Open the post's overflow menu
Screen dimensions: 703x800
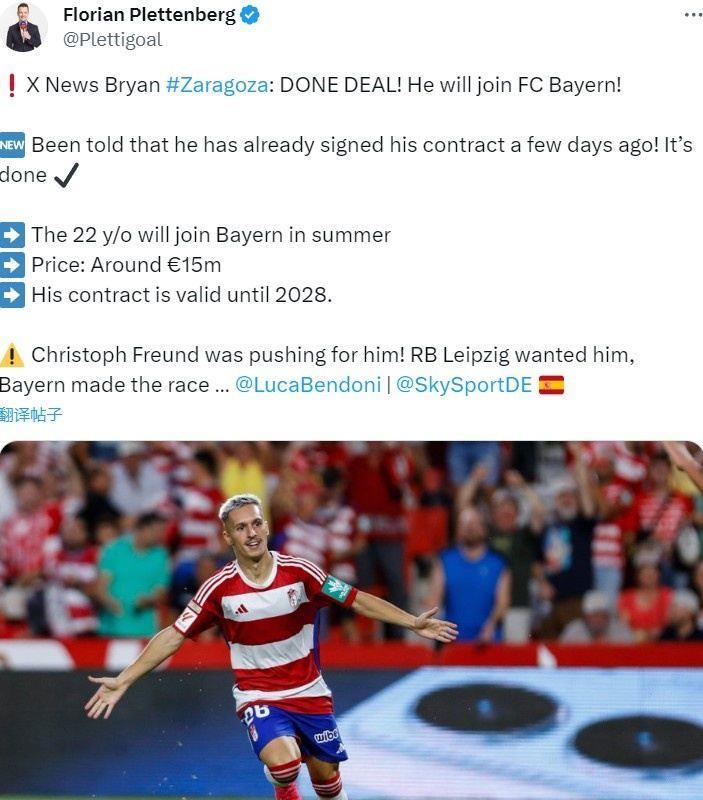pyautogui.click(x=691, y=14)
